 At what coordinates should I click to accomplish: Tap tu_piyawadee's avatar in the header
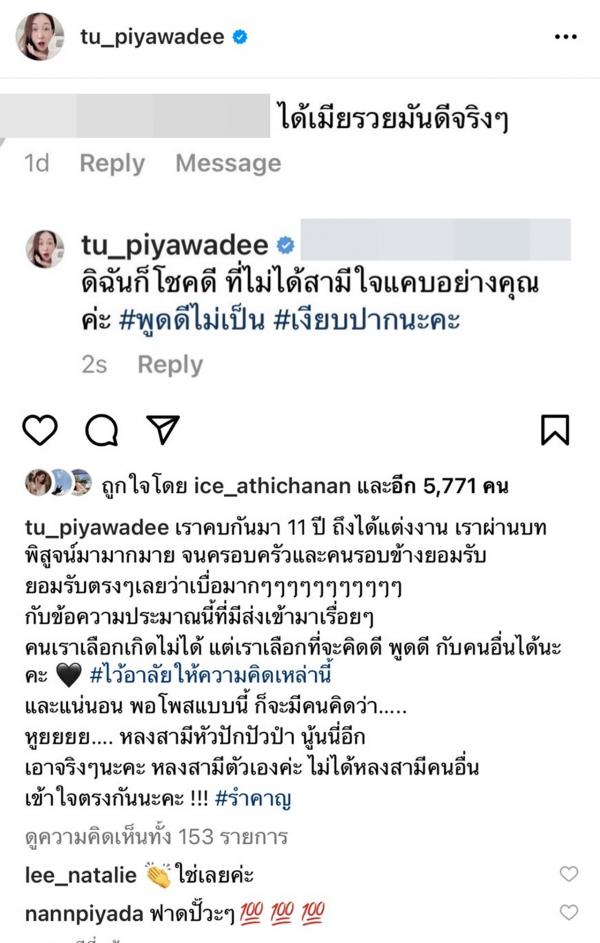[x=40, y=37]
